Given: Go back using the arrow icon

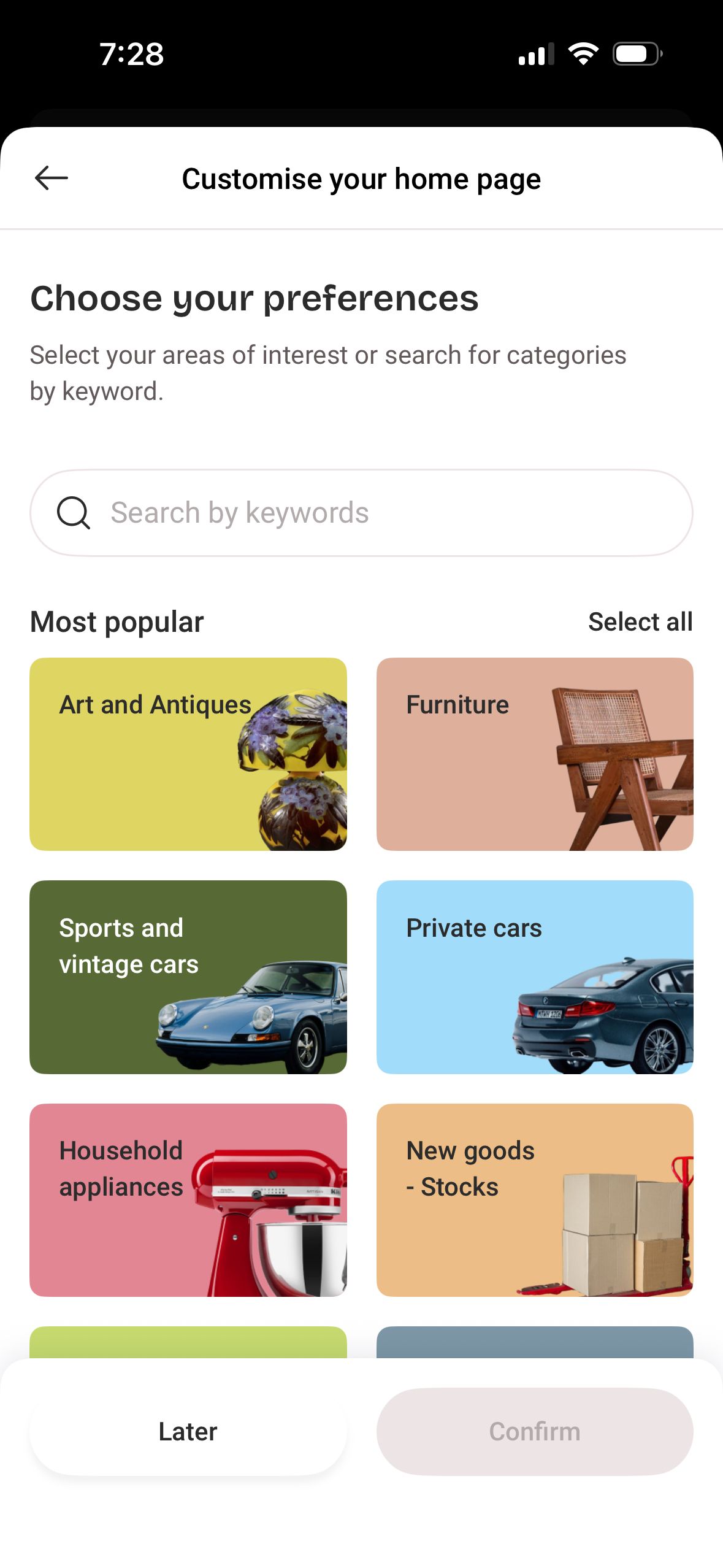Looking at the screenshot, I should tap(52, 179).
